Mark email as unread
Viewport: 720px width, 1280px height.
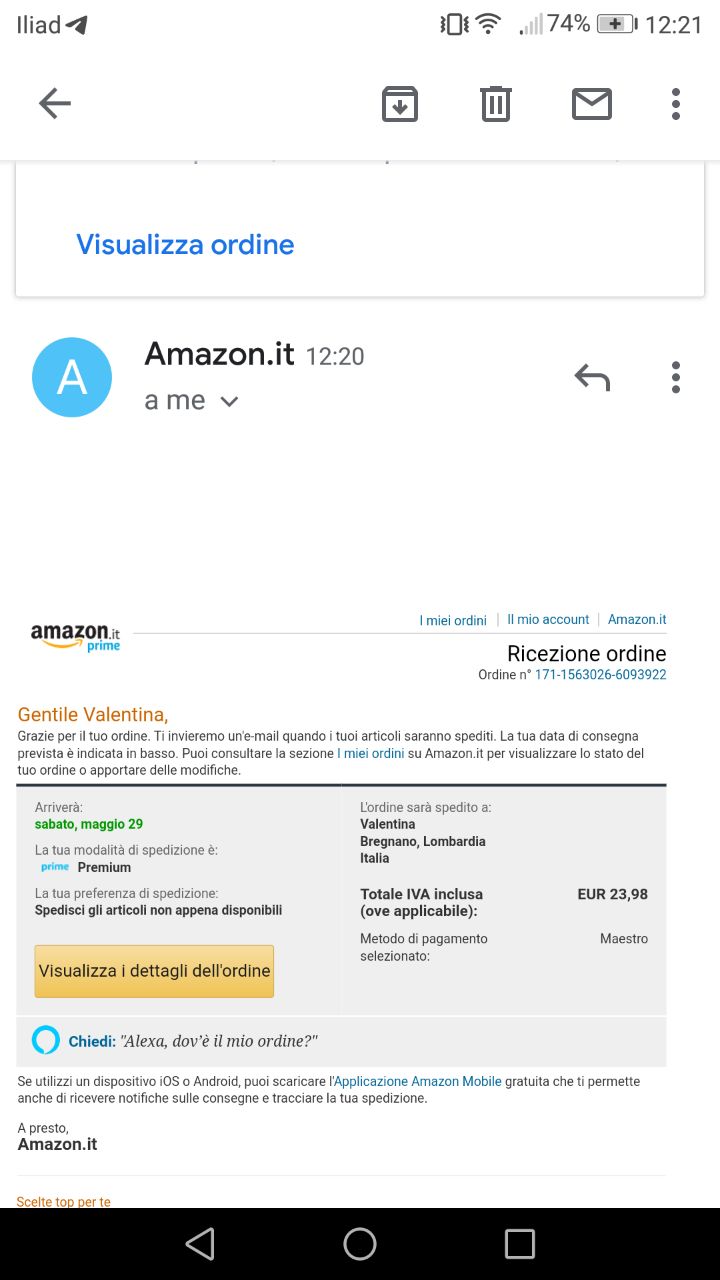[591, 103]
